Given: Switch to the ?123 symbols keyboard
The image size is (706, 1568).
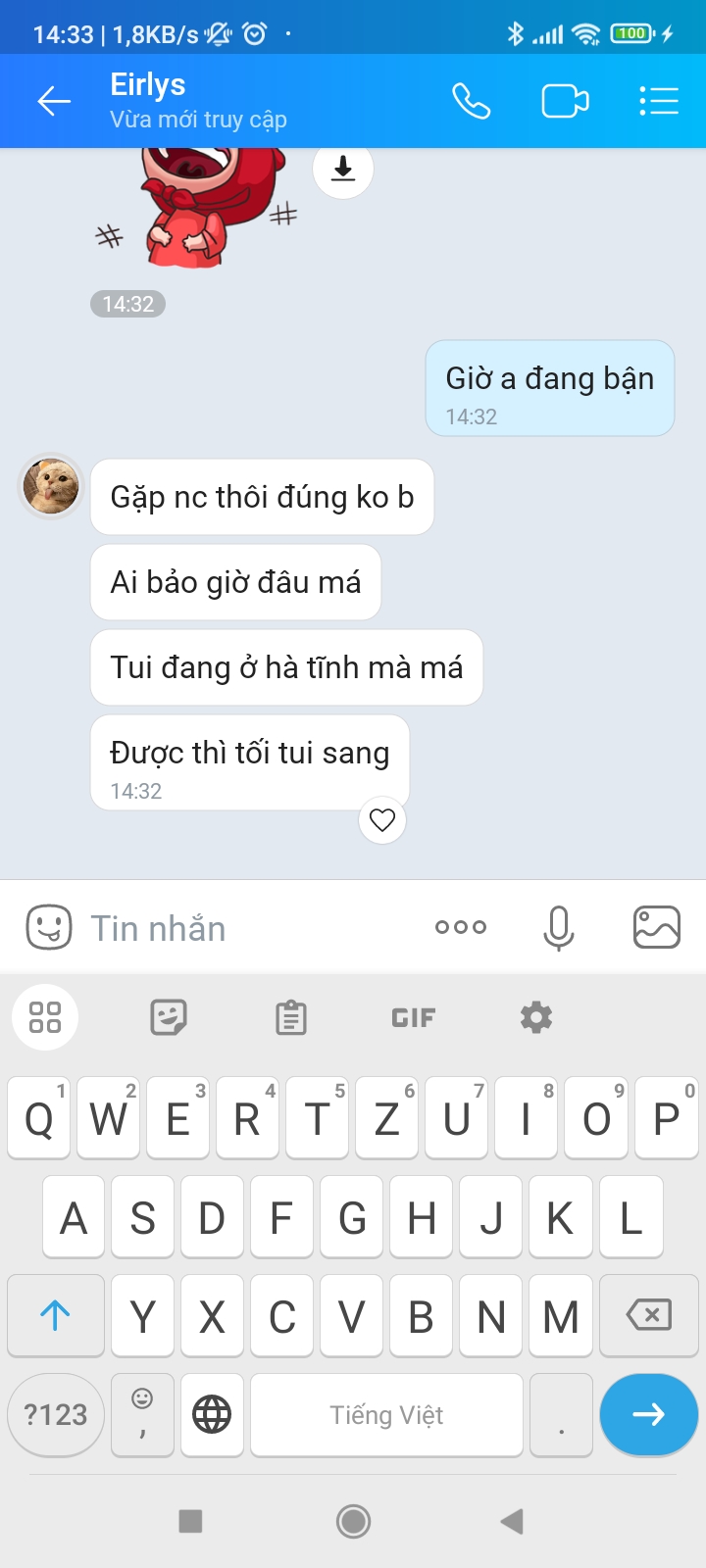Looking at the screenshot, I should pos(56,1414).
